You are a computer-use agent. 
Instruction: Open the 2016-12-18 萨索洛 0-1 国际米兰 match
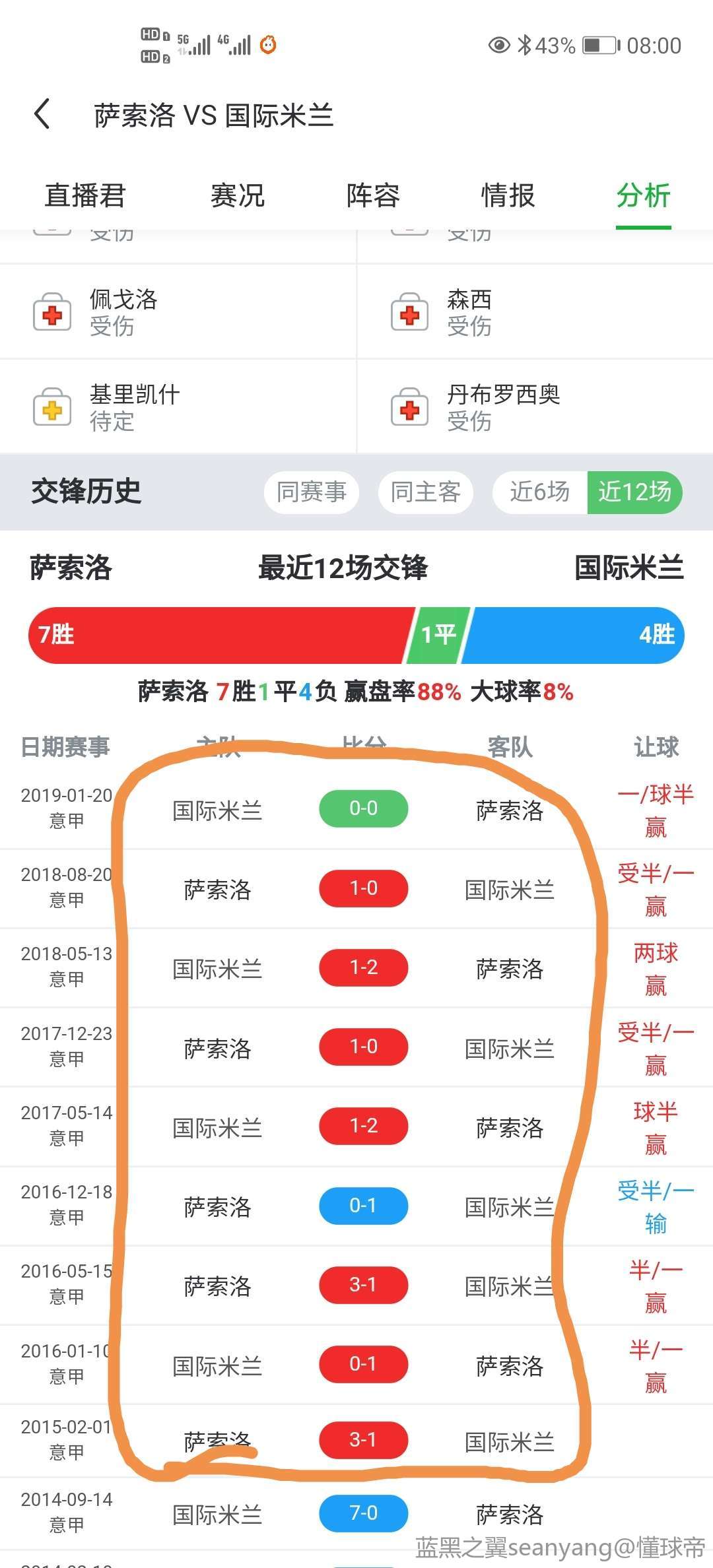[x=363, y=1206]
